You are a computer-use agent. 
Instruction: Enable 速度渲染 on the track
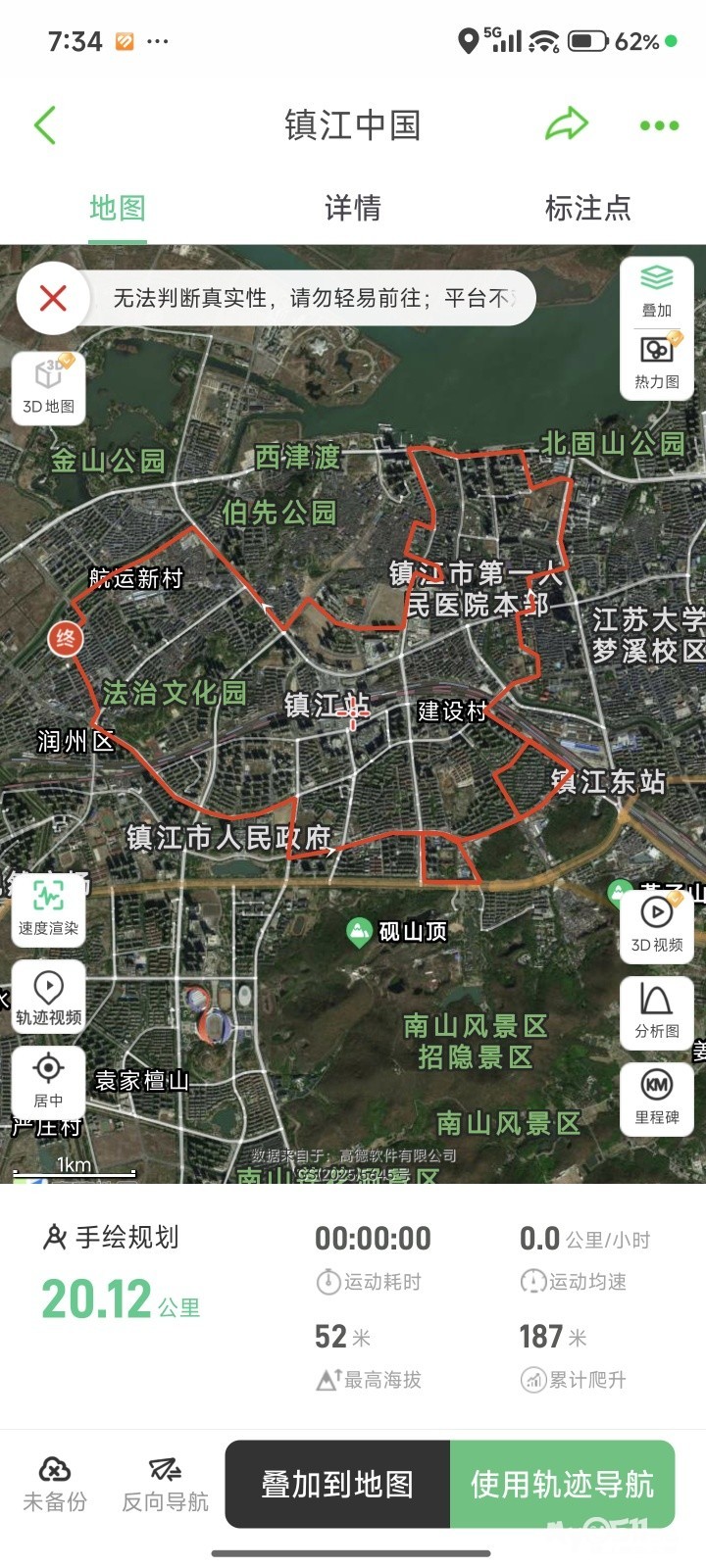click(x=48, y=908)
